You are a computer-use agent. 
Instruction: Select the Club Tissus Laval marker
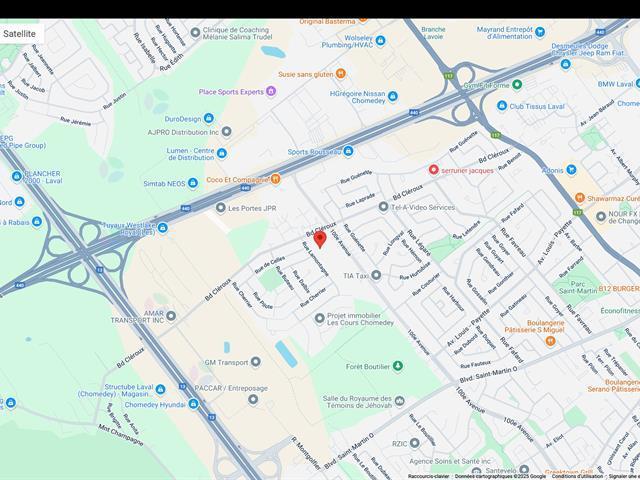502,106
